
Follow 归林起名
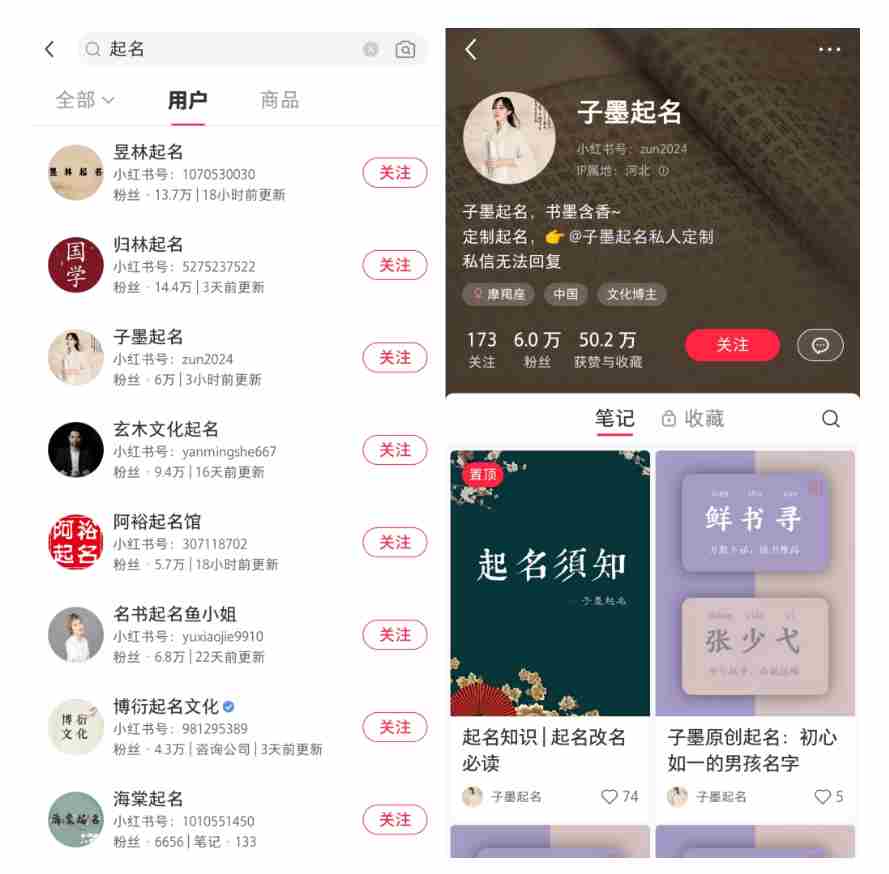(394, 265)
